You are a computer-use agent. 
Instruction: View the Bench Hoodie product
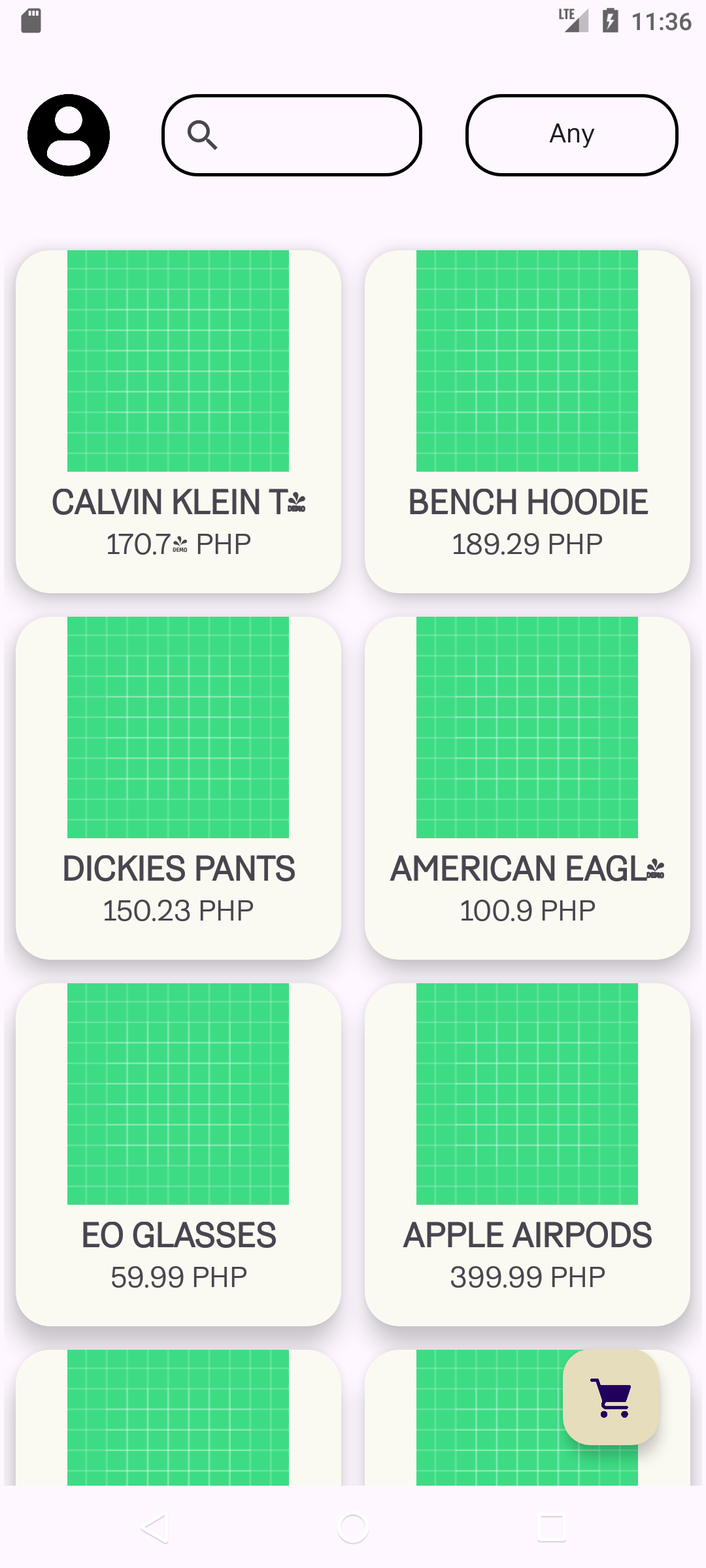[527, 421]
